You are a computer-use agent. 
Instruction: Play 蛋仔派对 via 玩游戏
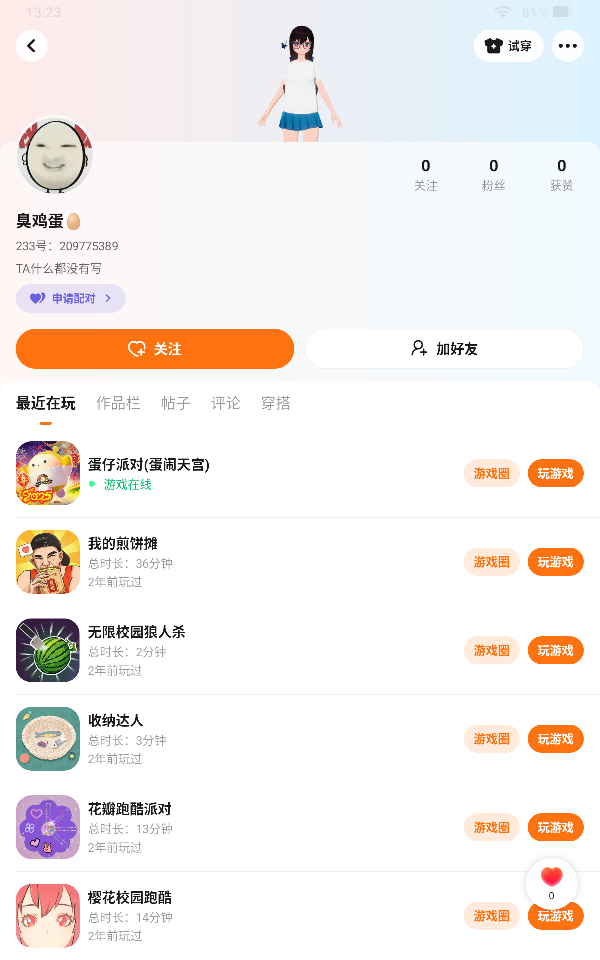point(555,473)
